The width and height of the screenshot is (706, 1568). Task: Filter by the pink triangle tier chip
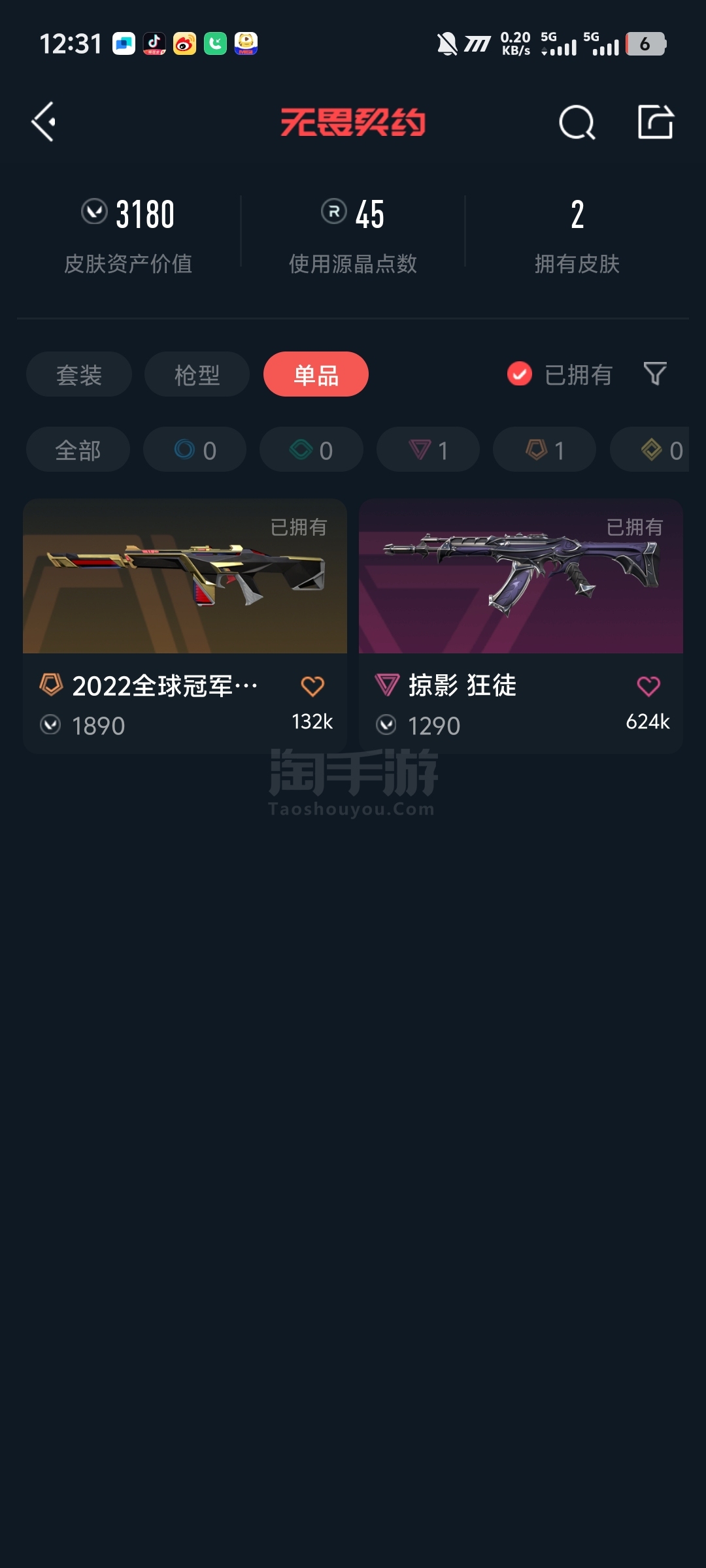tap(428, 449)
